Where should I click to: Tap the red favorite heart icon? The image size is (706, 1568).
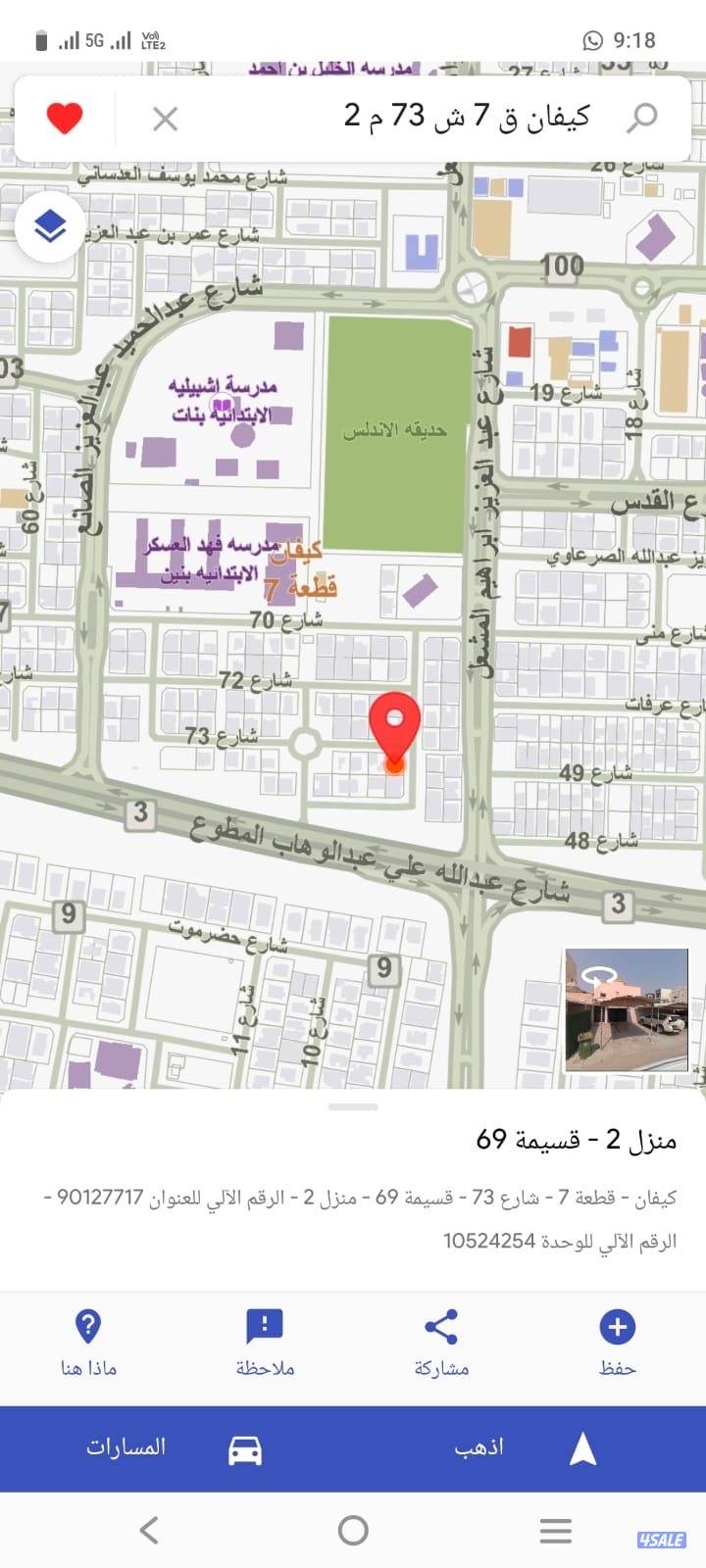pyautogui.click(x=63, y=117)
